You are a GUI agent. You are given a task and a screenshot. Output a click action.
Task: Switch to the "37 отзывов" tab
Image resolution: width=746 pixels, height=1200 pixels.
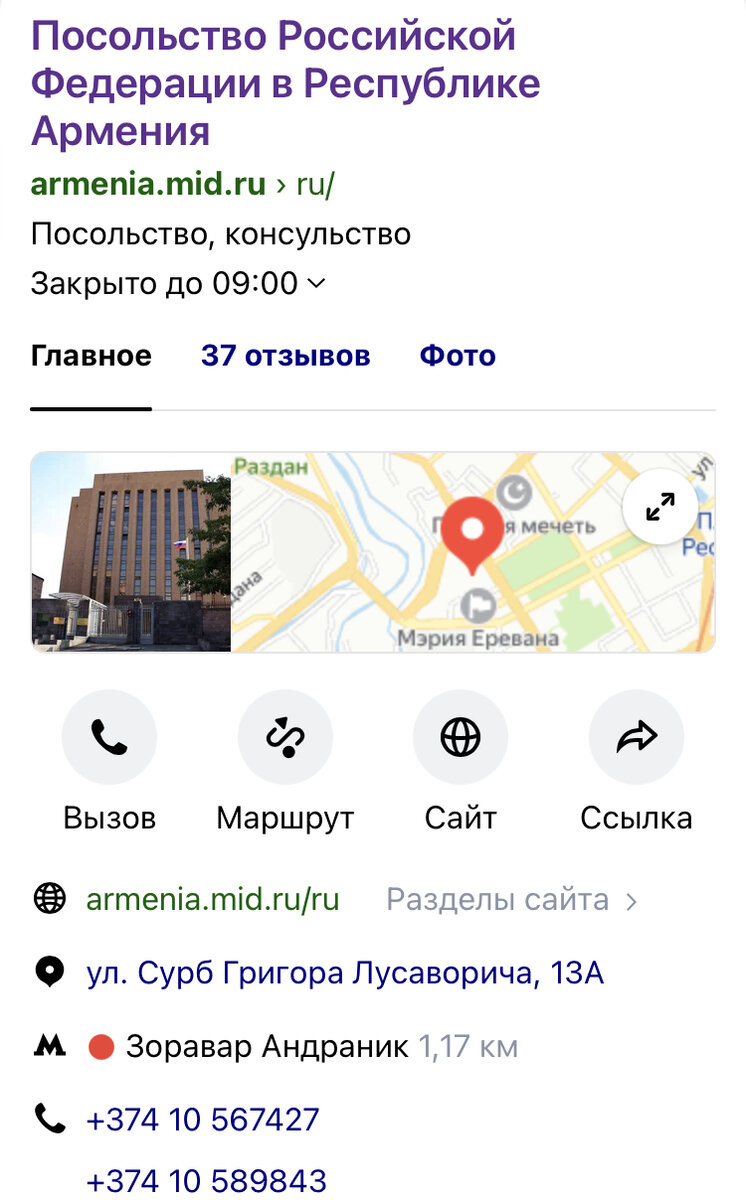[x=285, y=356]
